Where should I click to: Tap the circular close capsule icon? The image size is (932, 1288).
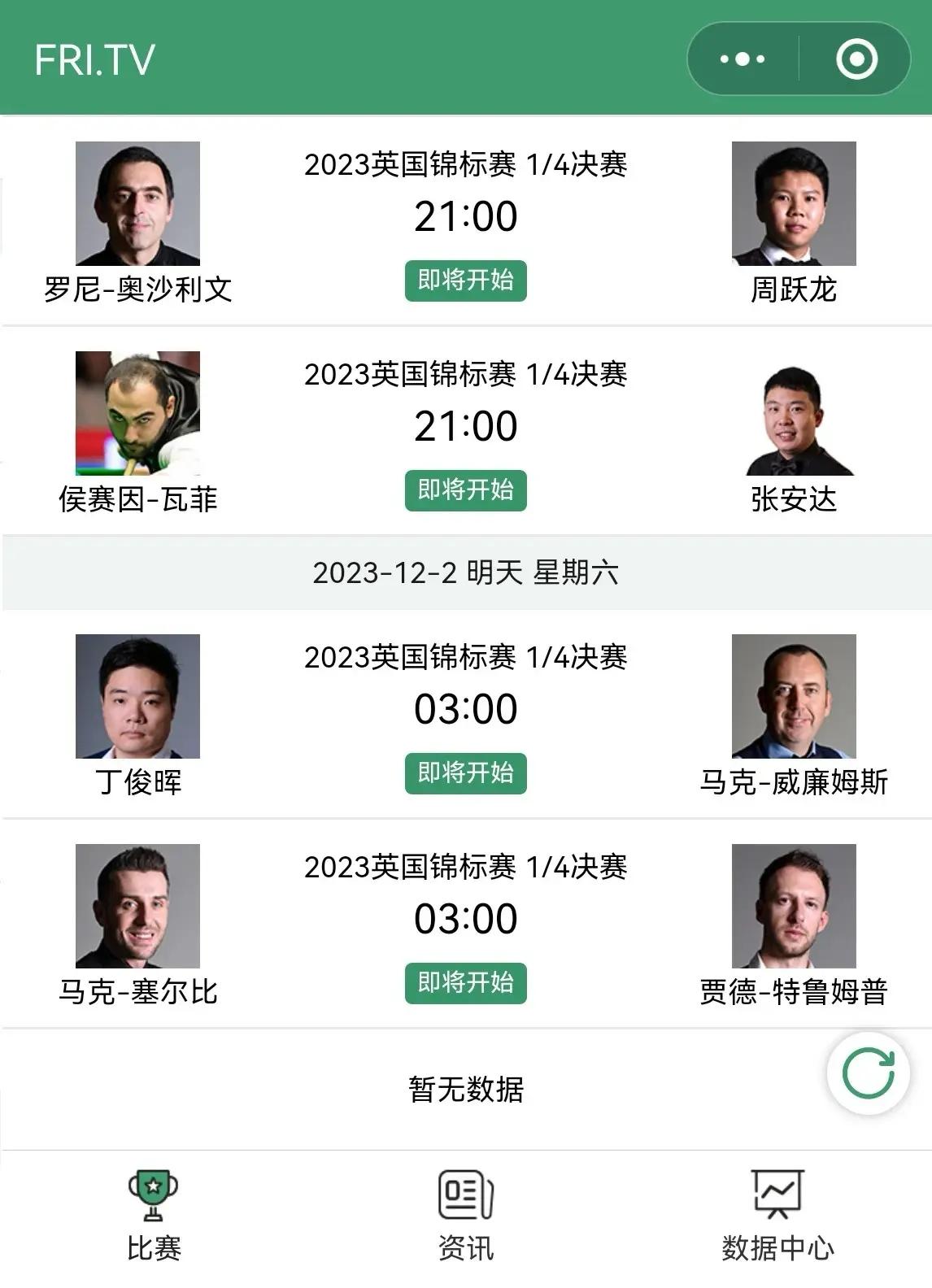[x=855, y=57]
